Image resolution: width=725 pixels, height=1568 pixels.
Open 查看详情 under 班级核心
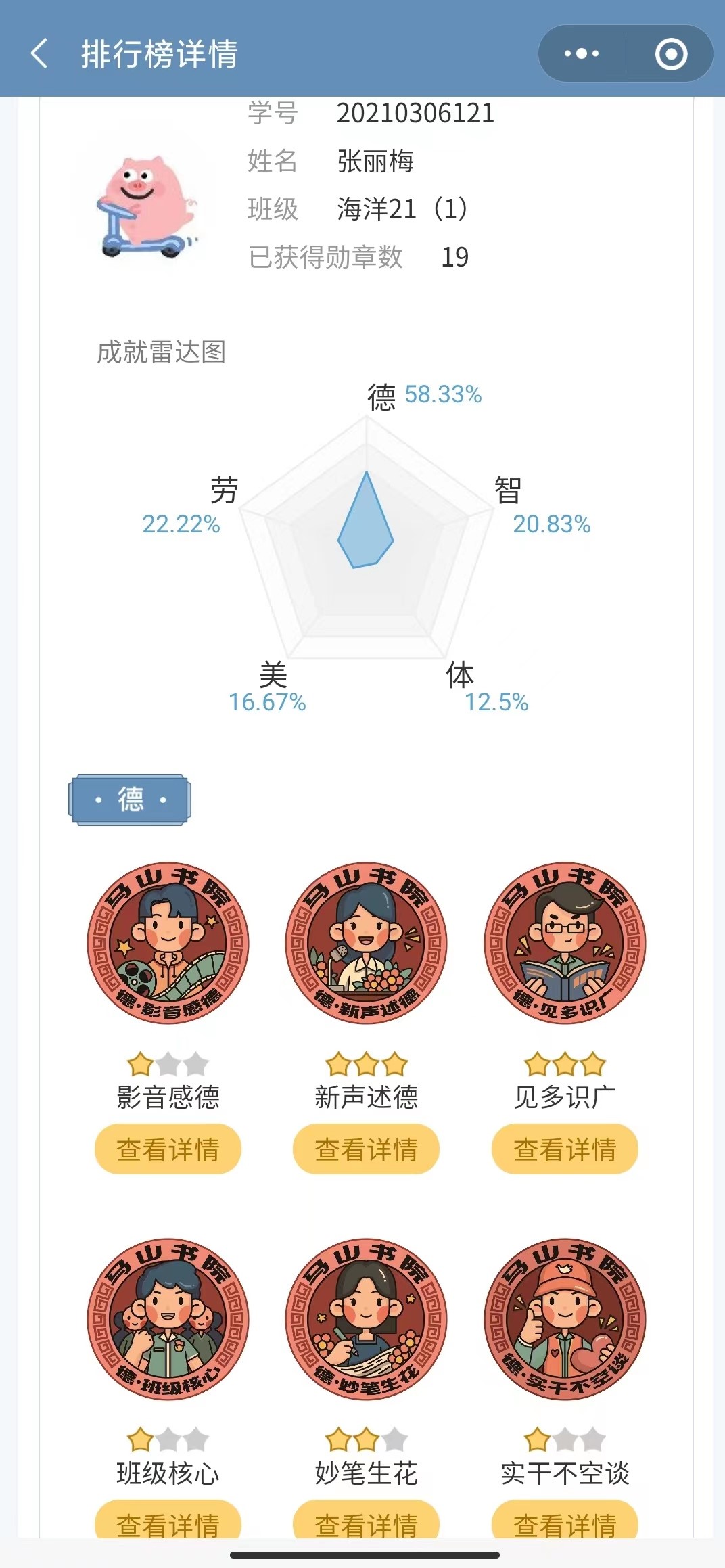[168, 1522]
